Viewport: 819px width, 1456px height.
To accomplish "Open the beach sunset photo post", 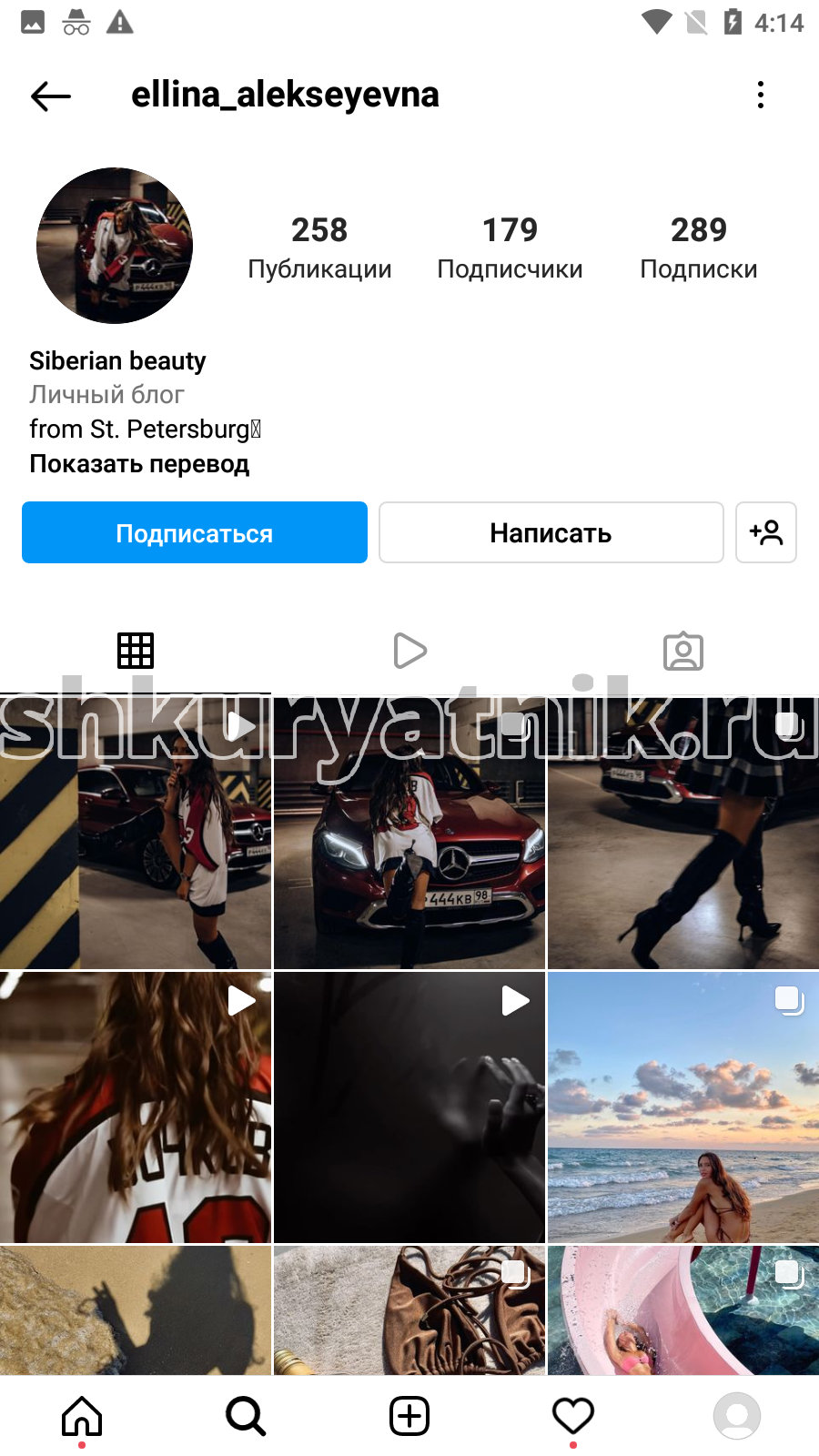I will (x=683, y=1107).
